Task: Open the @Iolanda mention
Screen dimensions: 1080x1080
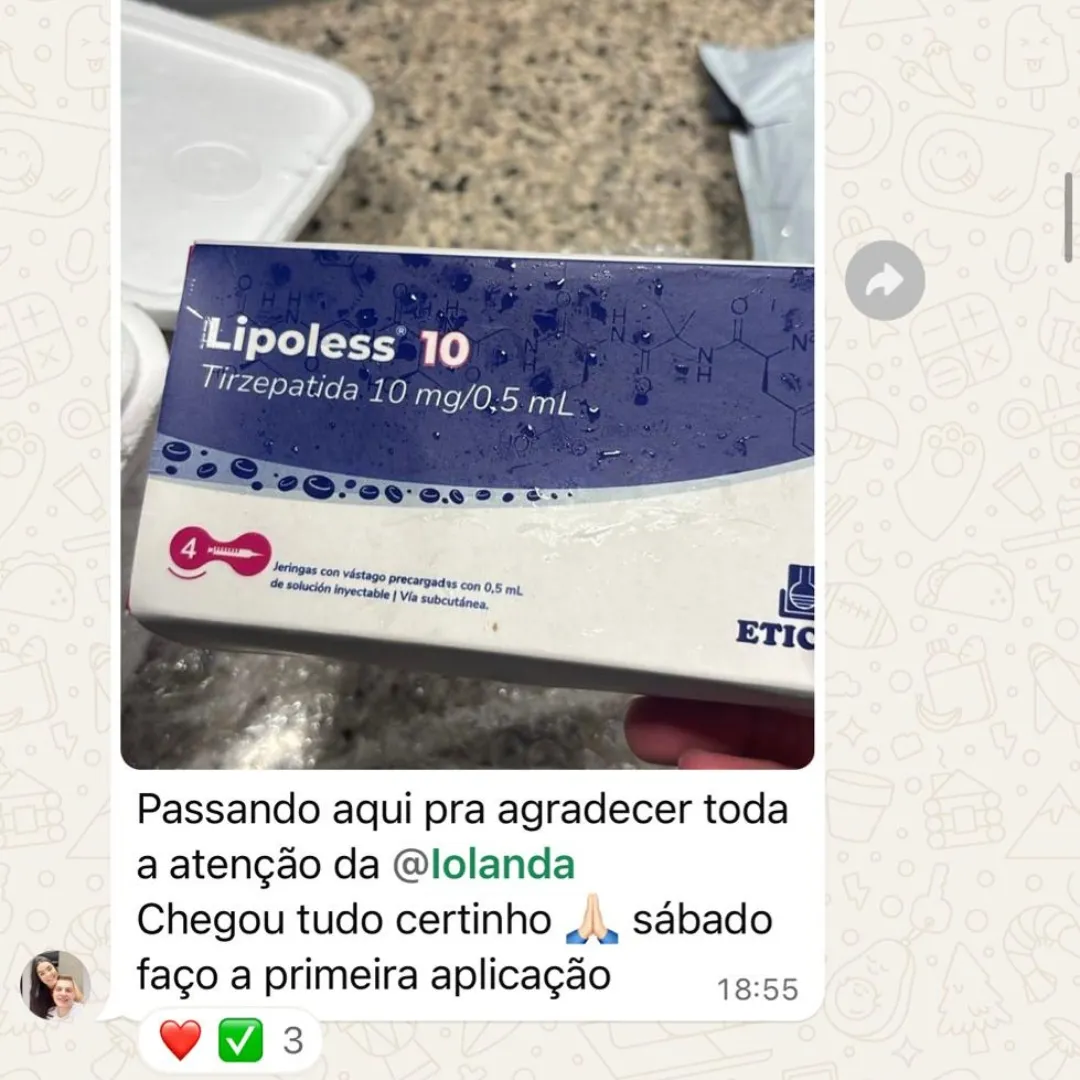Action: pyautogui.click(x=483, y=865)
